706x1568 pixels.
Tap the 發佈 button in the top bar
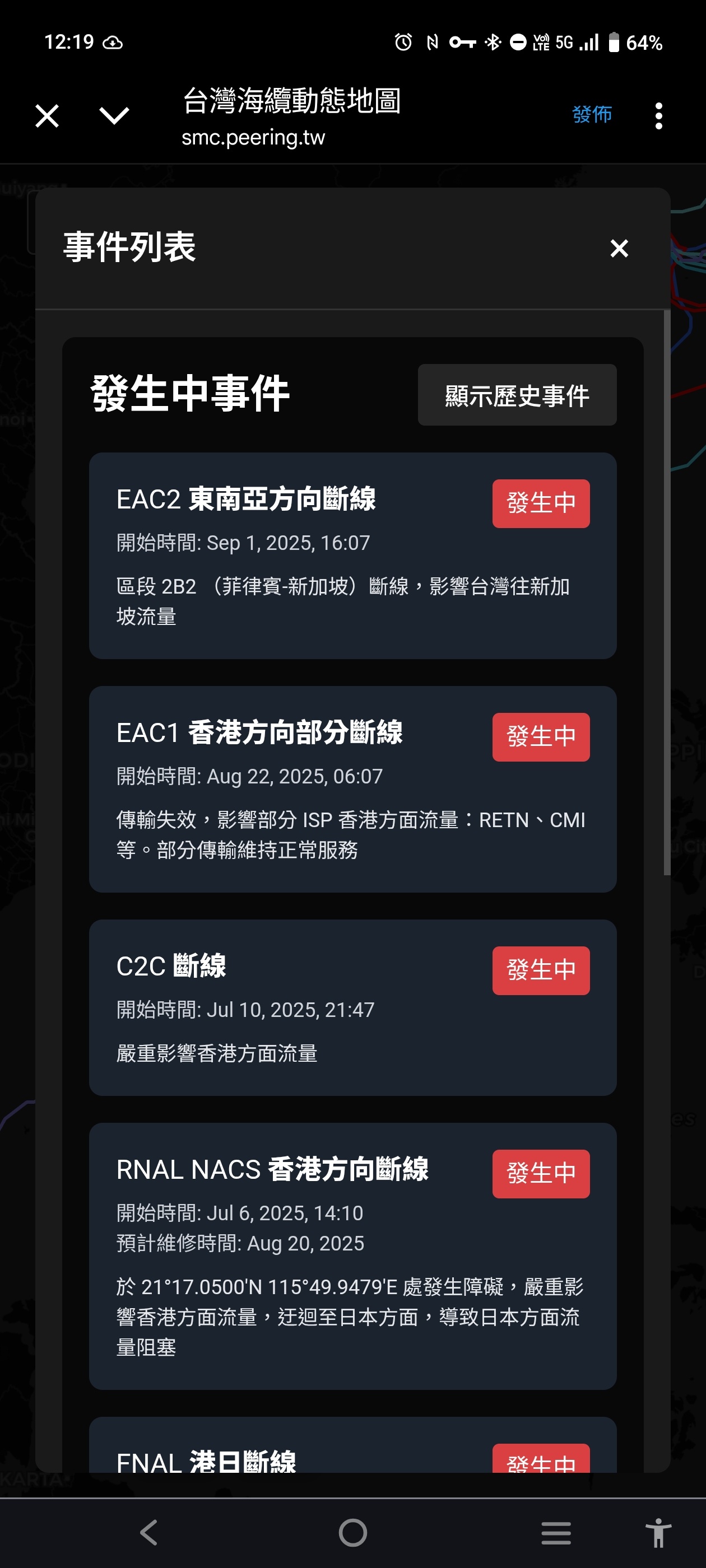click(x=592, y=114)
